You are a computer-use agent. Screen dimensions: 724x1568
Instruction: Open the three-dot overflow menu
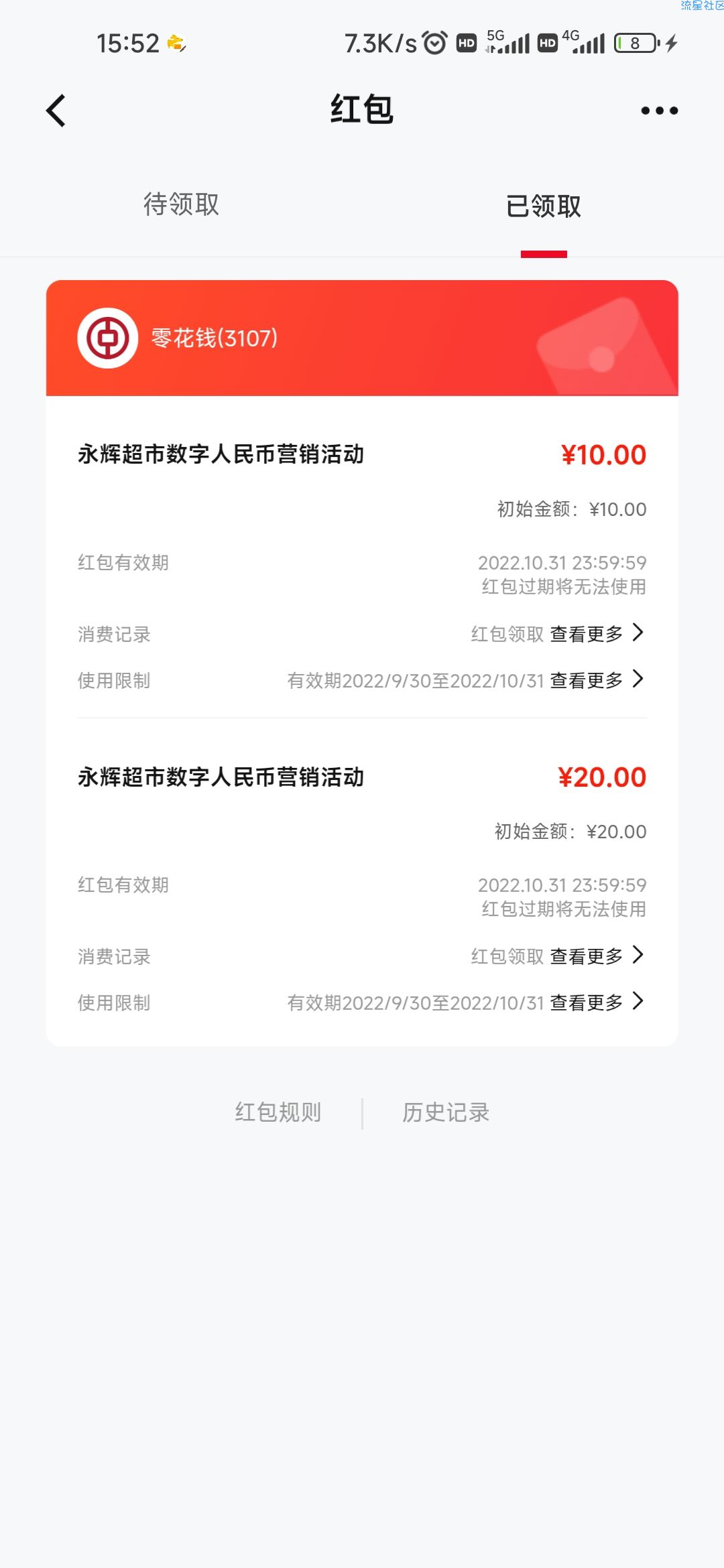[660, 111]
